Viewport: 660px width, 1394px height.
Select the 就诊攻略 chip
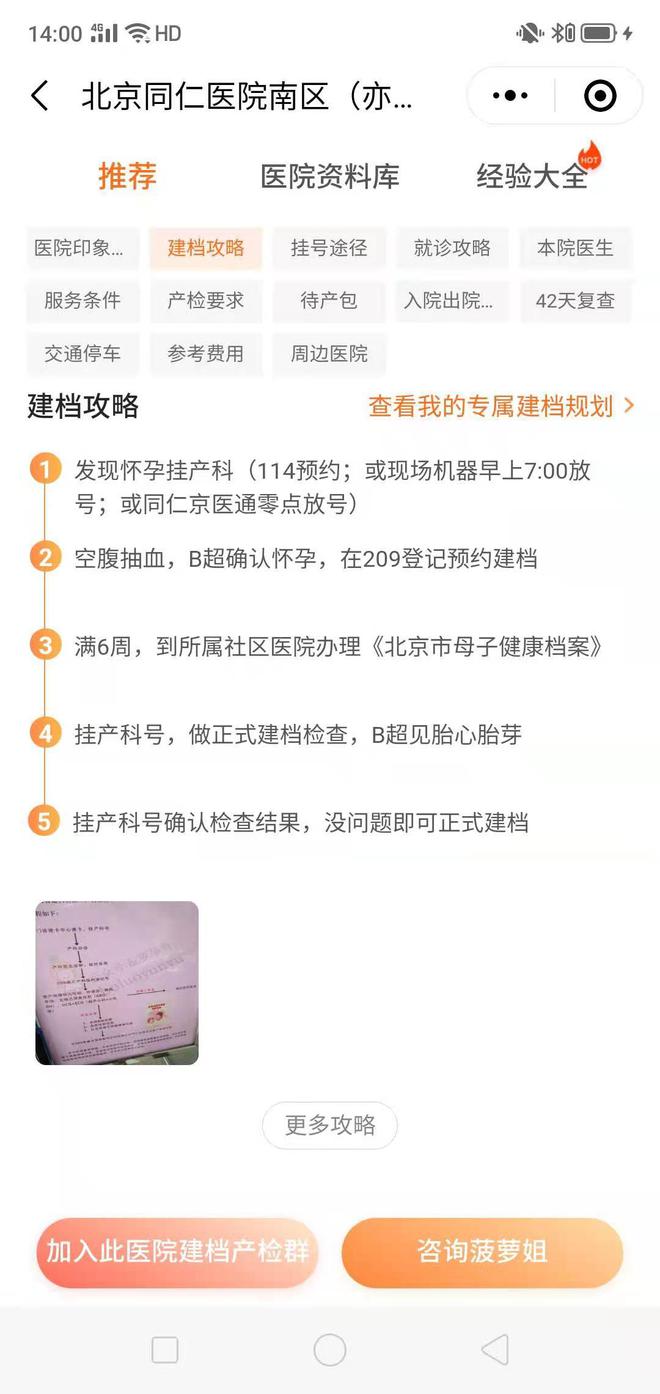pos(452,248)
